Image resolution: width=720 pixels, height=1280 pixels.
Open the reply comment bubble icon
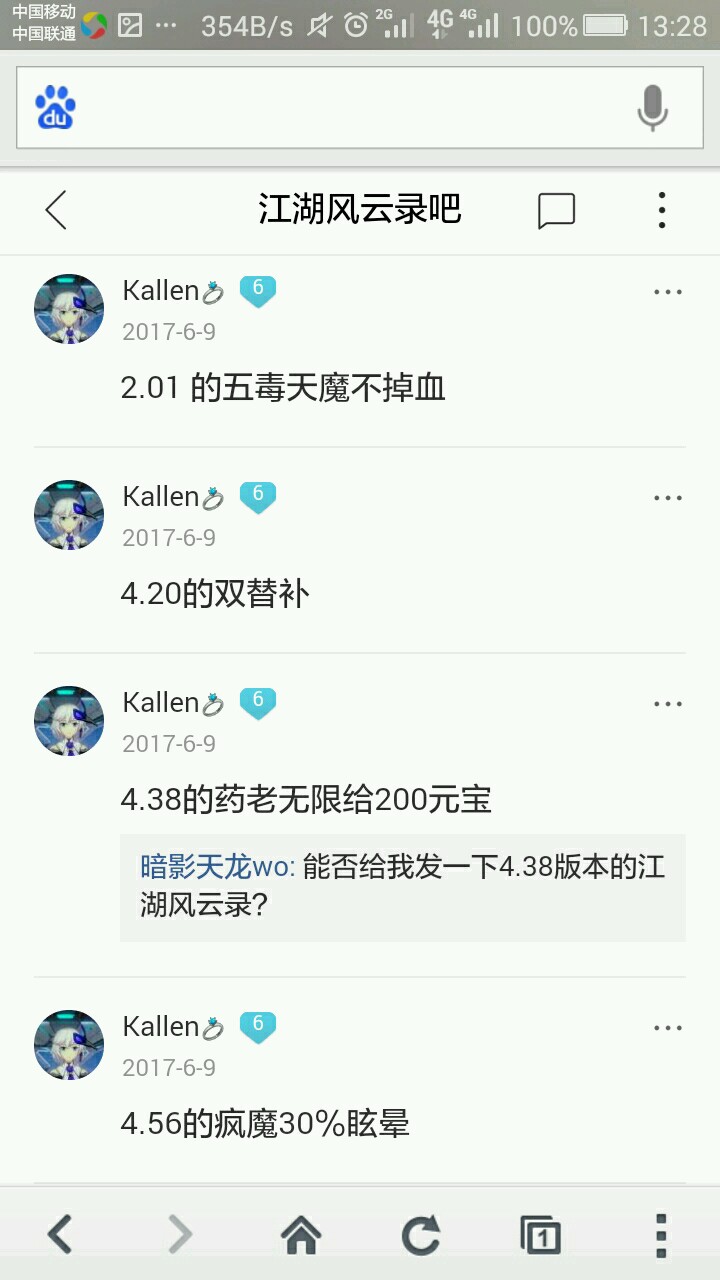click(556, 210)
